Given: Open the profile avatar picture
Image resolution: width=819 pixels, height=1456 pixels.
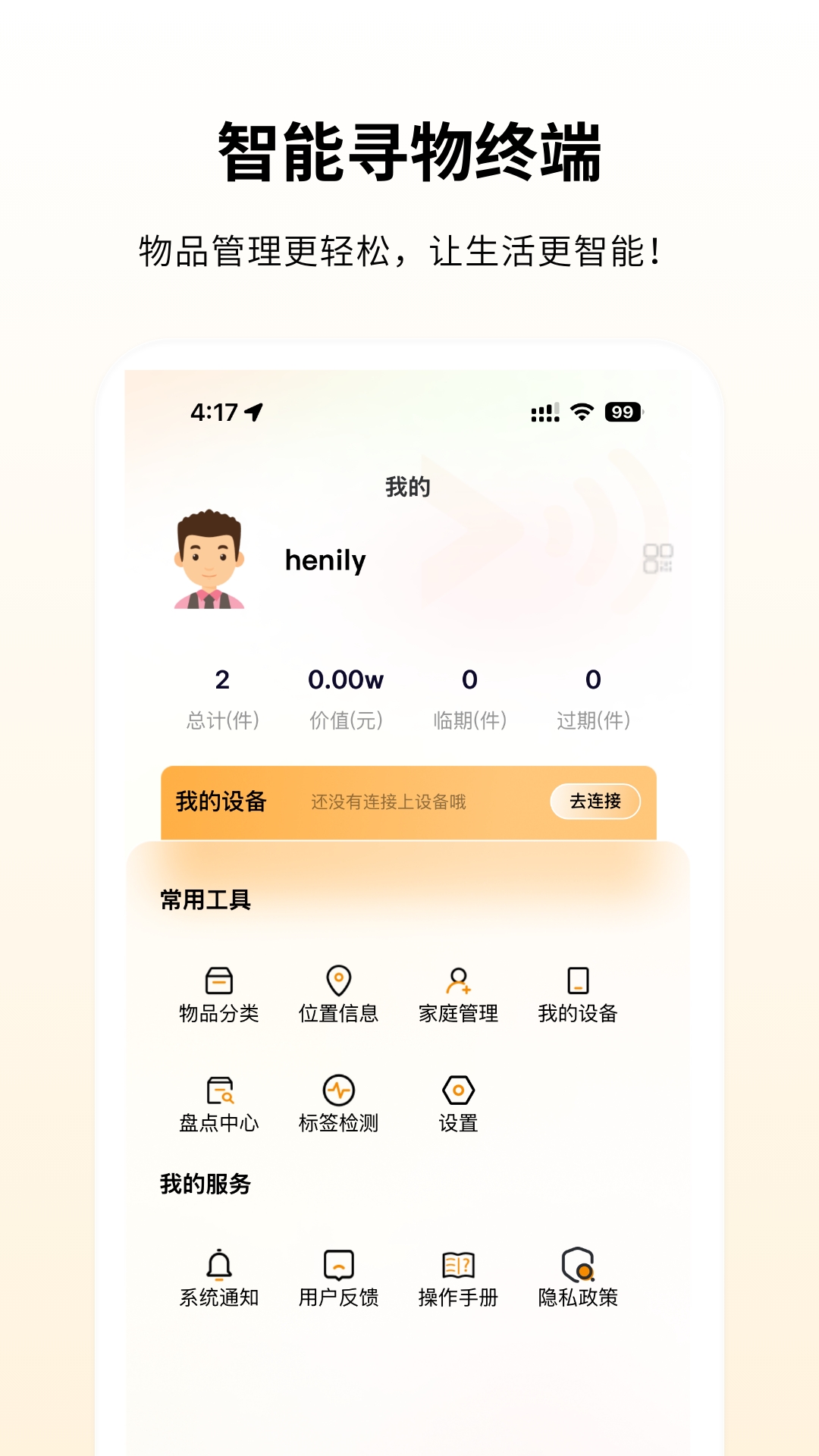Looking at the screenshot, I should click(208, 561).
